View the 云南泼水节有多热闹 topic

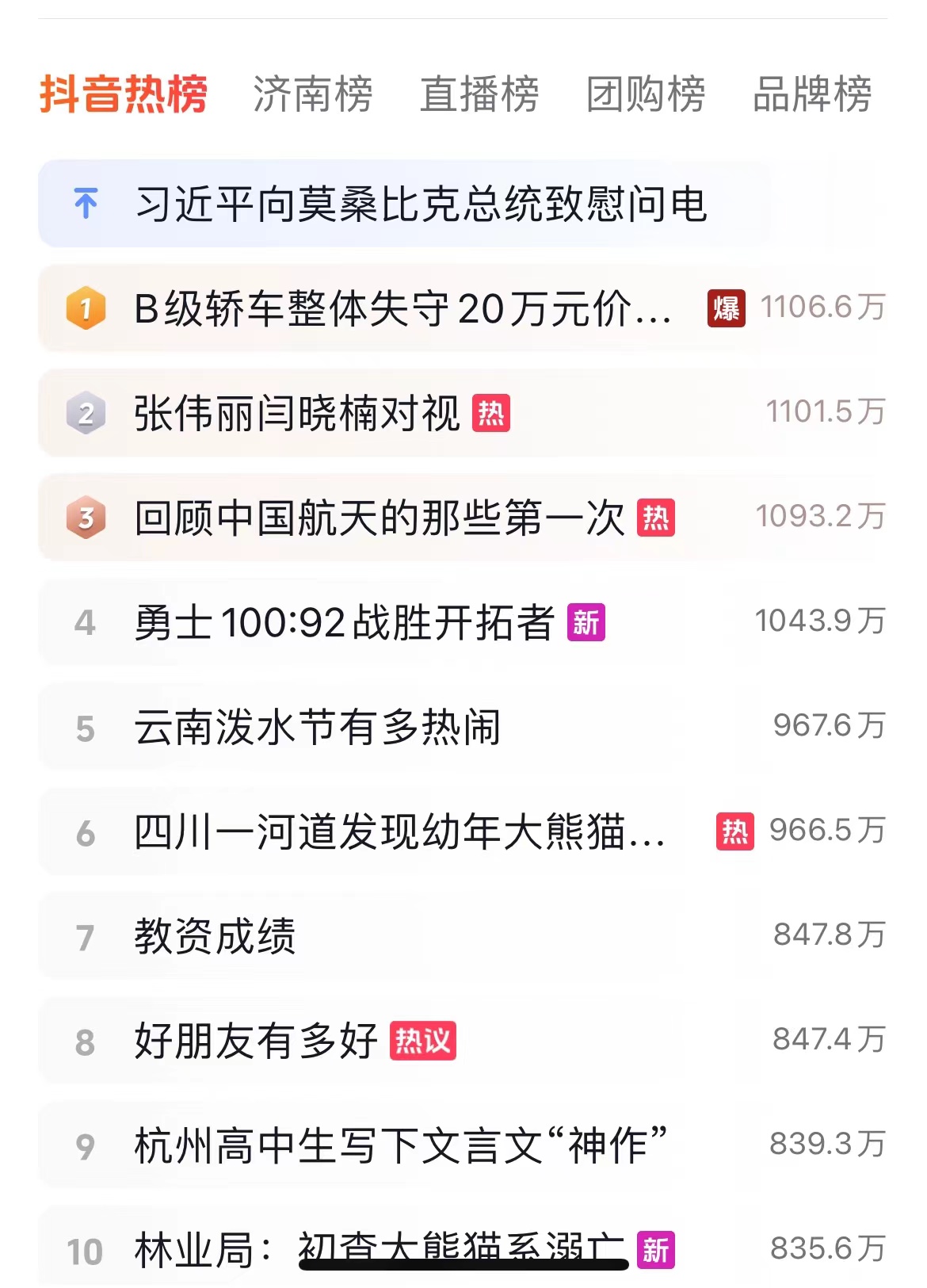(317, 727)
